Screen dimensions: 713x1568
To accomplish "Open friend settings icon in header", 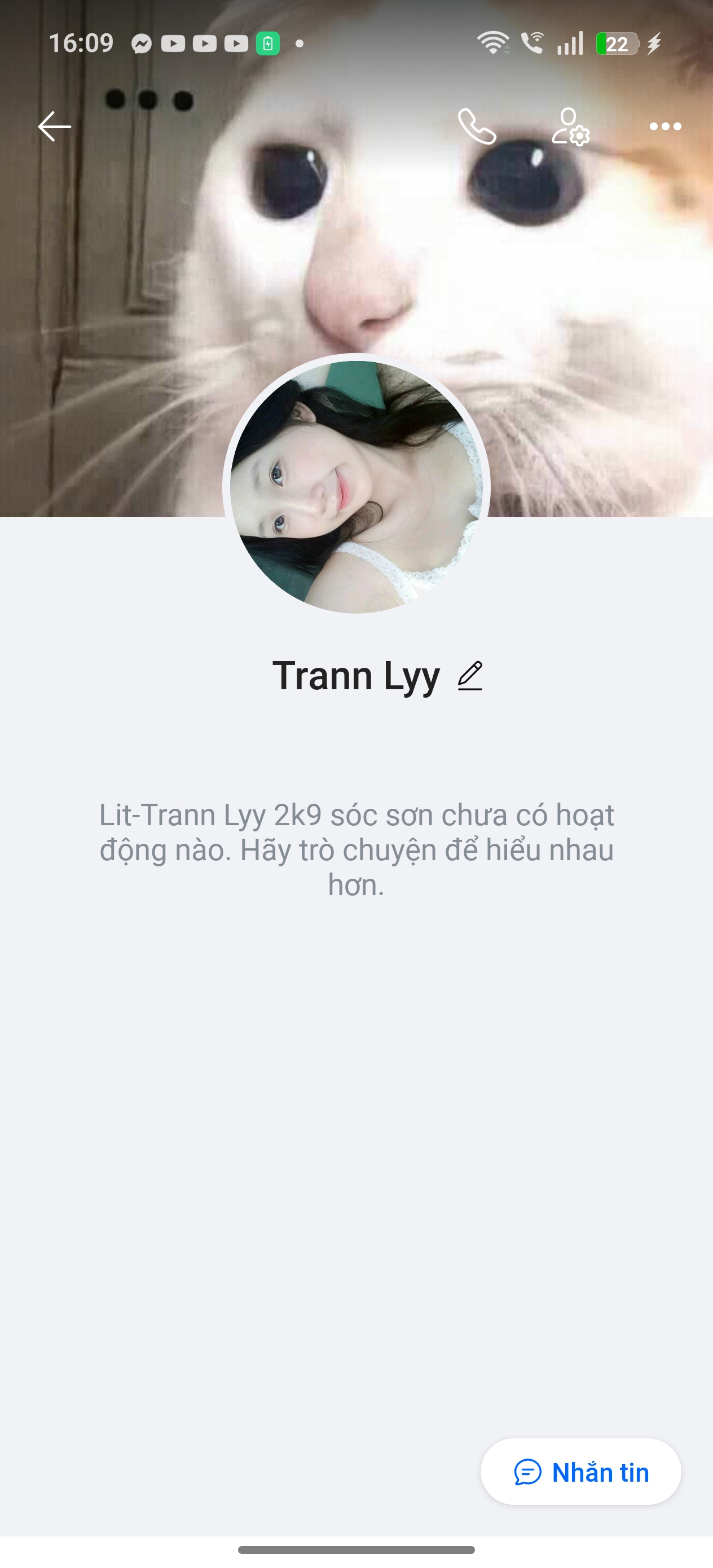I will coord(570,126).
